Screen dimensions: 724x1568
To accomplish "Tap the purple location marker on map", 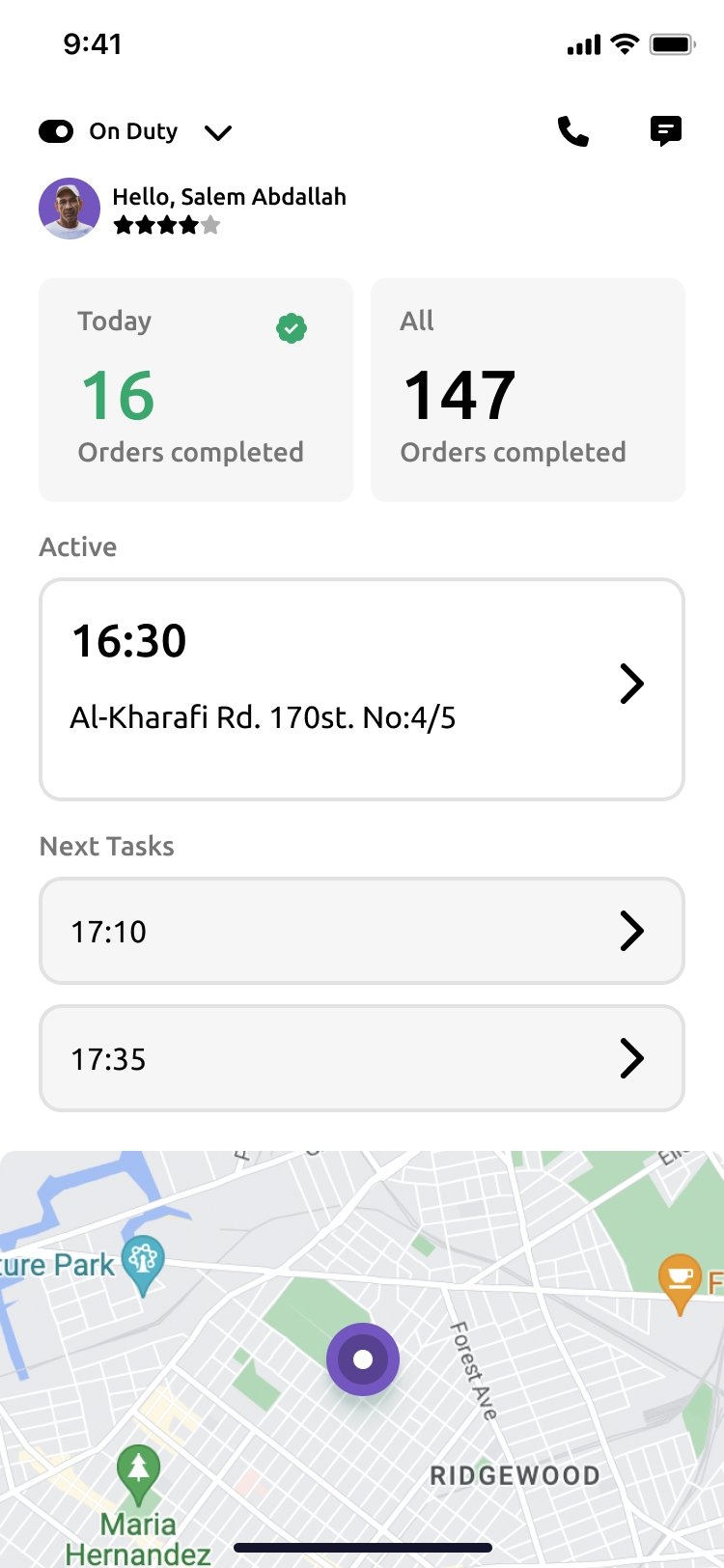I will pyautogui.click(x=363, y=1359).
